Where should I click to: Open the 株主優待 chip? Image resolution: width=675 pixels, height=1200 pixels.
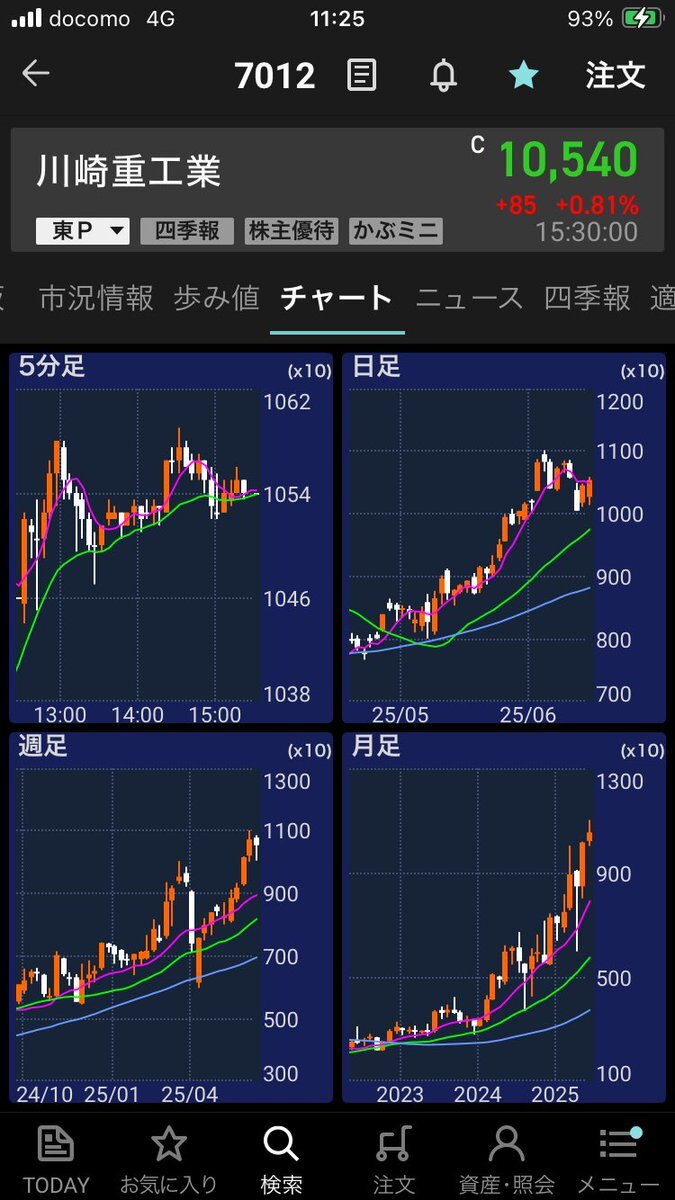[x=291, y=232]
